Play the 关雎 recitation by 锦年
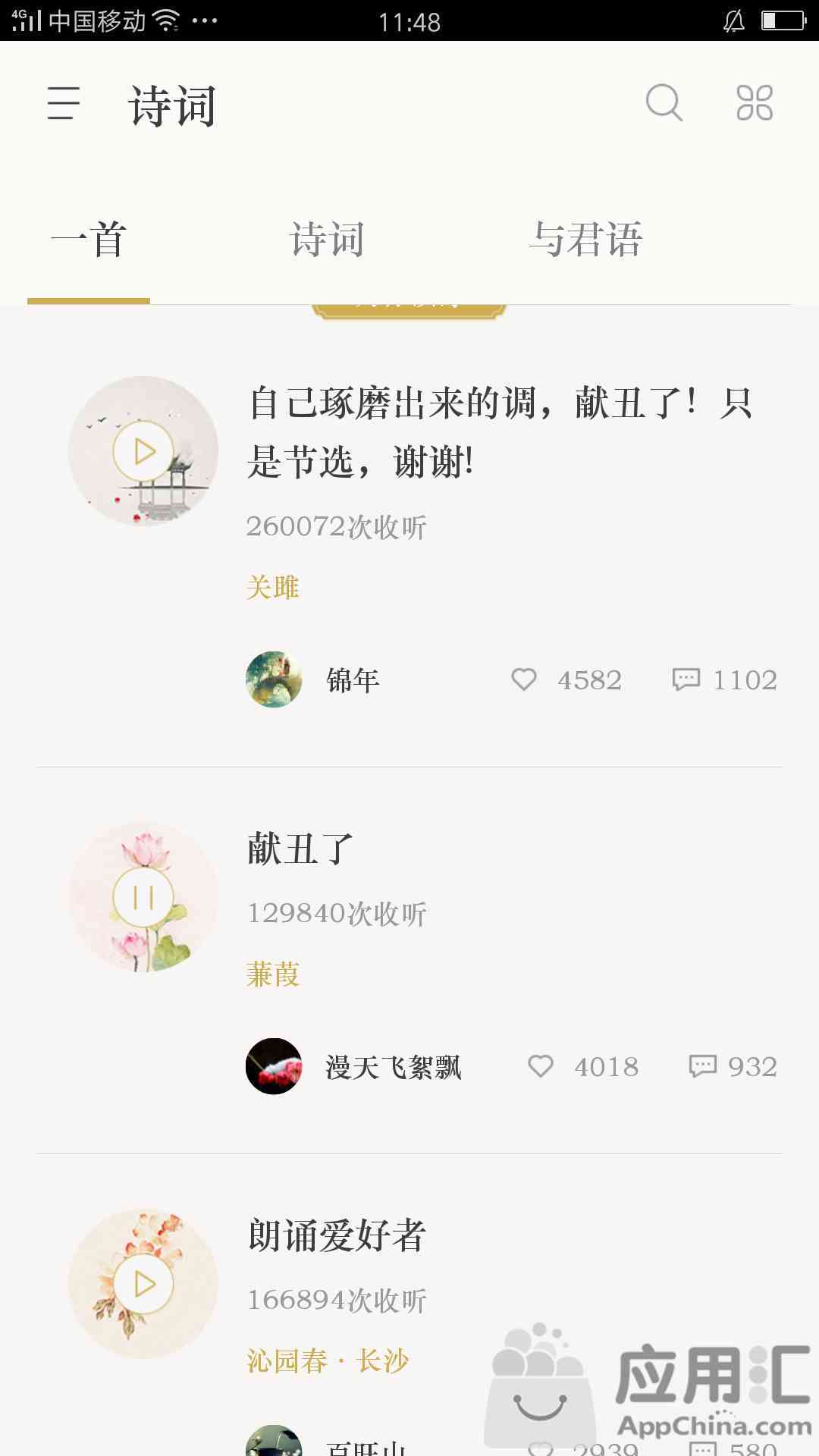Viewport: 819px width, 1456px height. (x=144, y=451)
